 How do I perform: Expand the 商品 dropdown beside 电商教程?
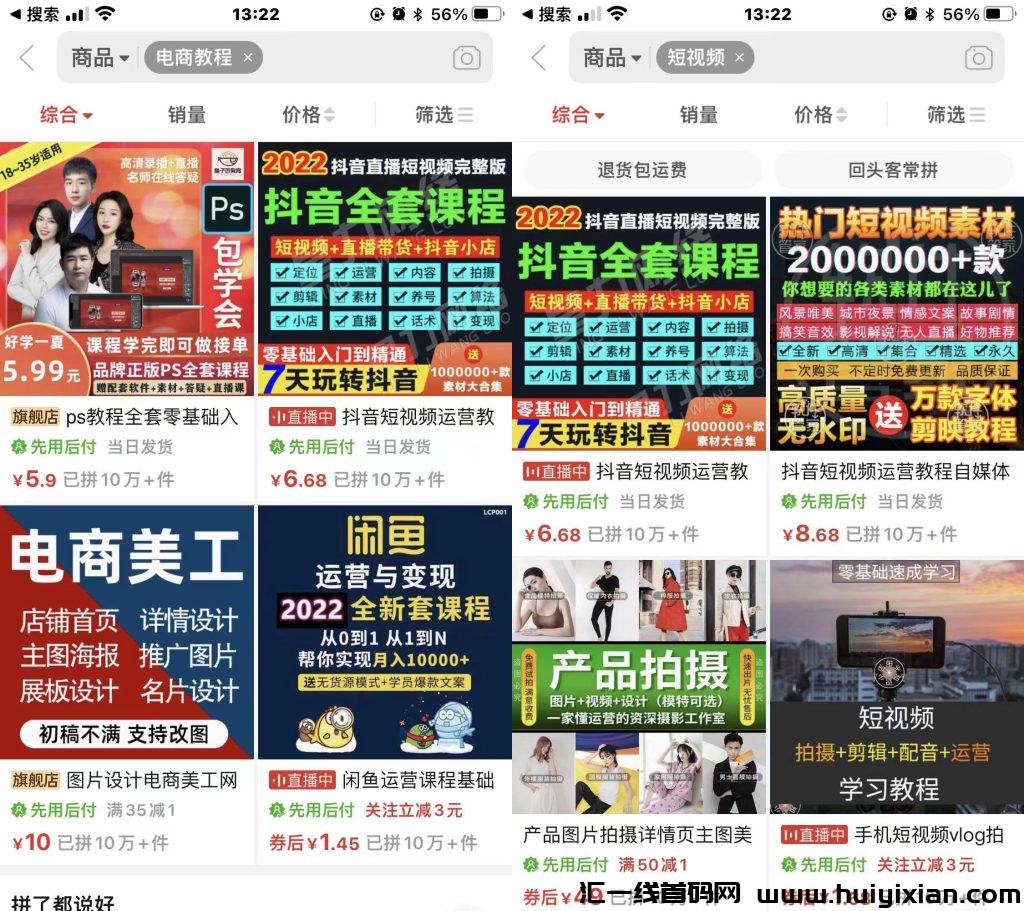pyautogui.click(x=100, y=58)
